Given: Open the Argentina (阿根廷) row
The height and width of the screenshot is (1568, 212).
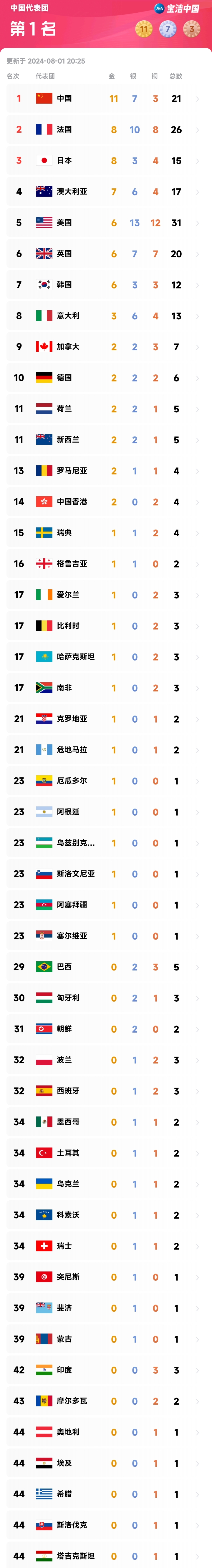Looking at the screenshot, I should pyautogui.click(x=106, y=812).
